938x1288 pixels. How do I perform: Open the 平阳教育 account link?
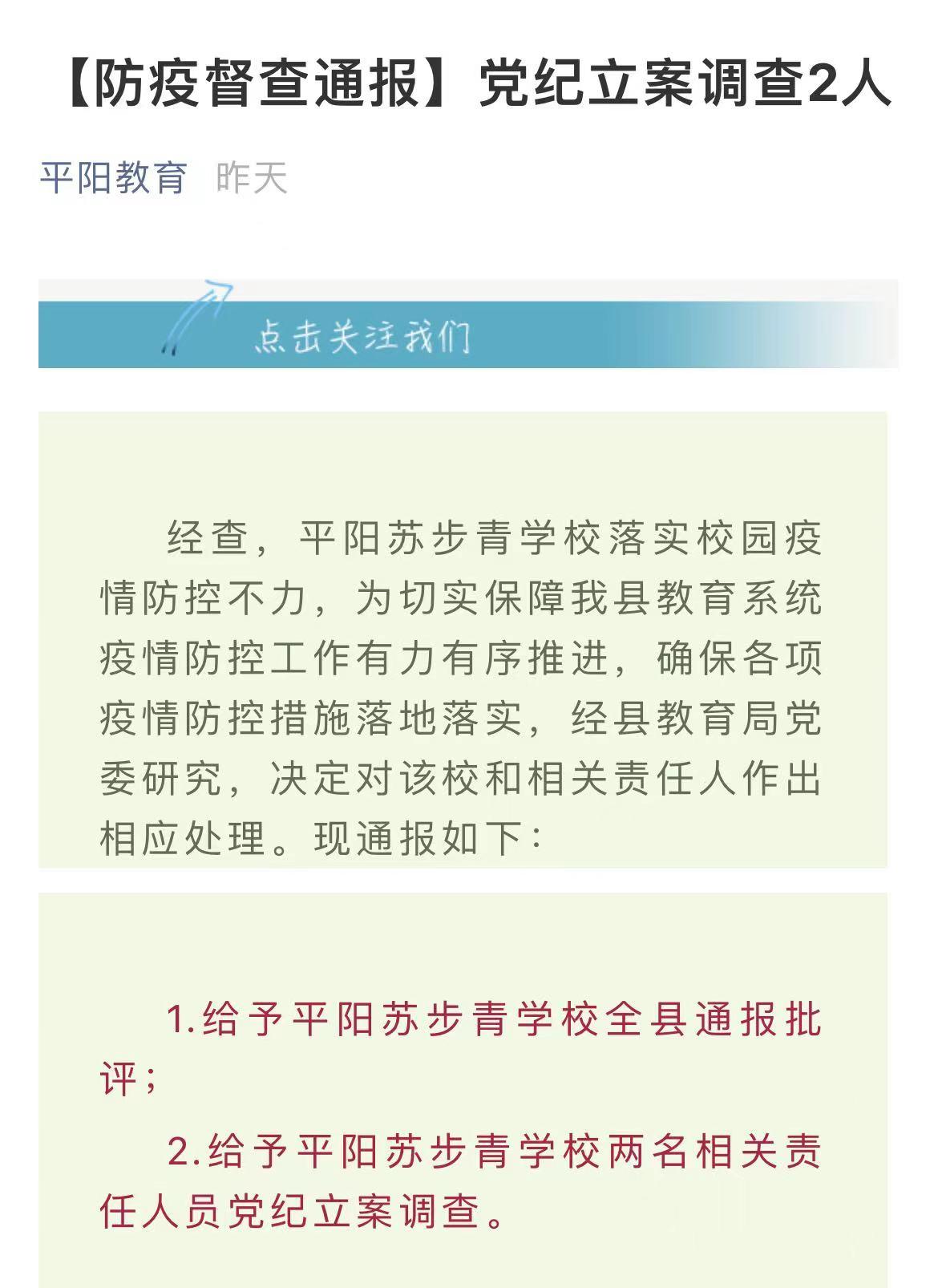(x=113, y=177)
